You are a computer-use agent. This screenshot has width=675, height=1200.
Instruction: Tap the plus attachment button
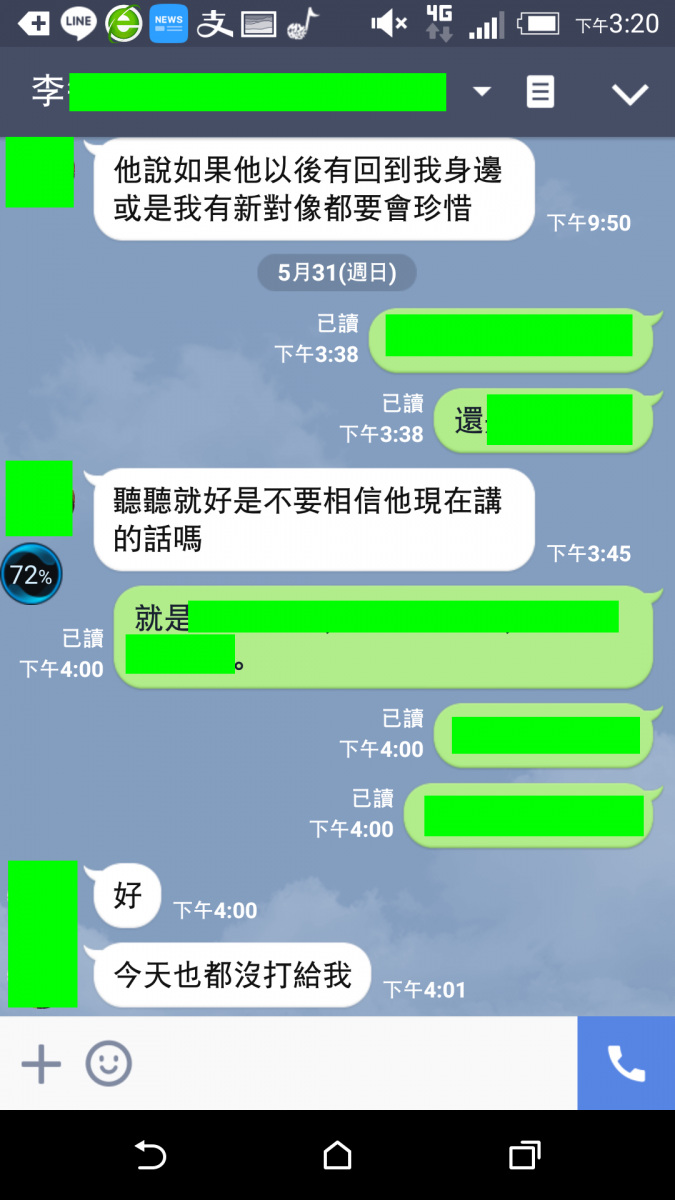click(x=41, y=1064)
